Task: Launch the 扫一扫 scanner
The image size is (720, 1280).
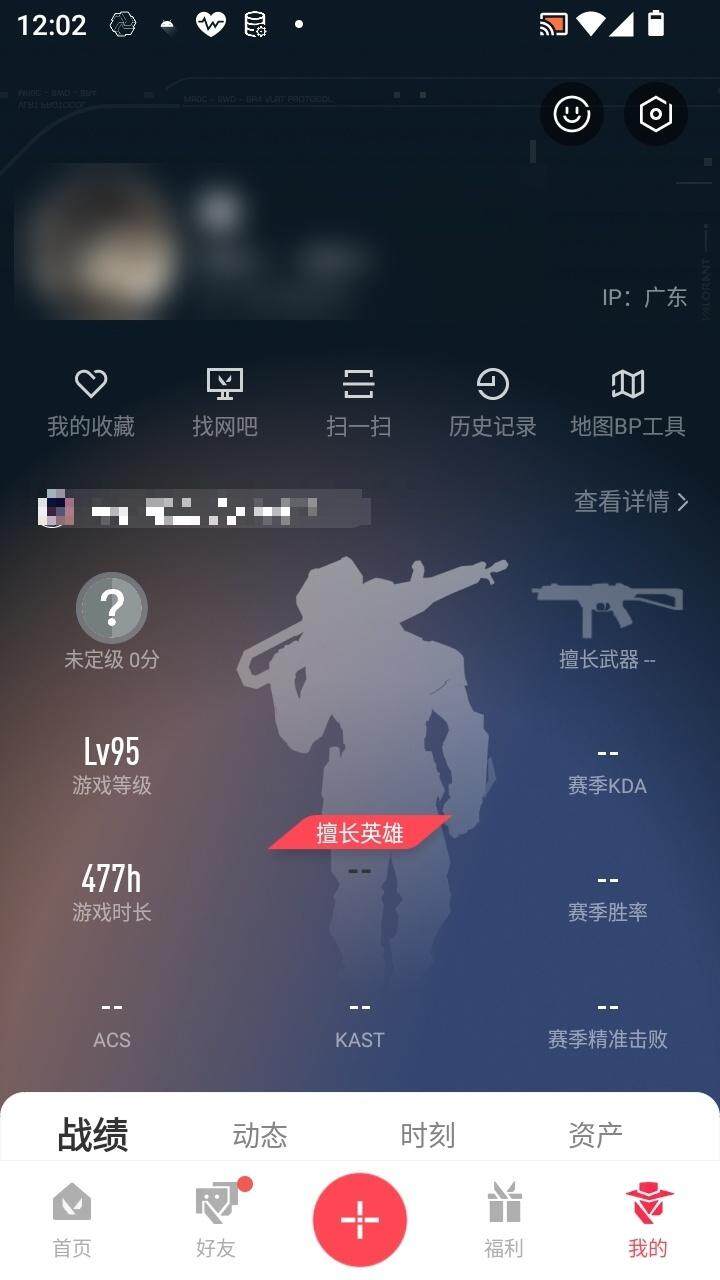Action: click(358, 402)
